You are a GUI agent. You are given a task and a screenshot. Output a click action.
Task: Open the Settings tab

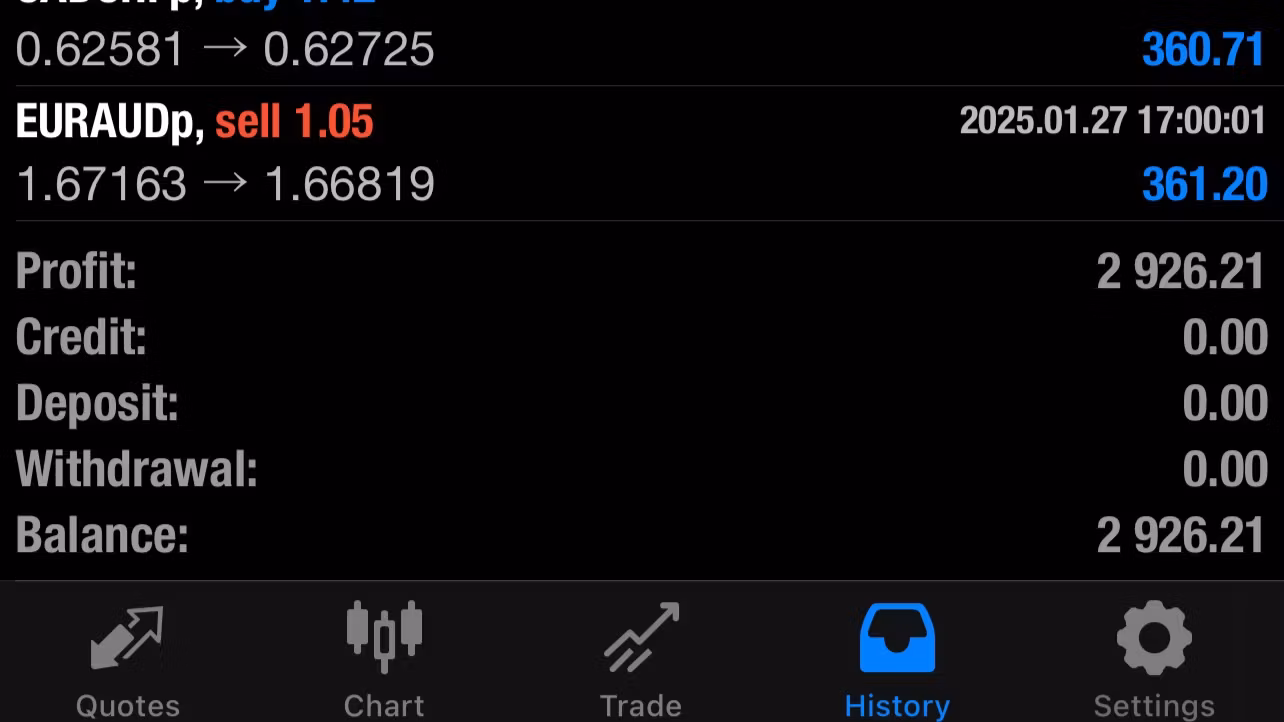point(1154,658)
